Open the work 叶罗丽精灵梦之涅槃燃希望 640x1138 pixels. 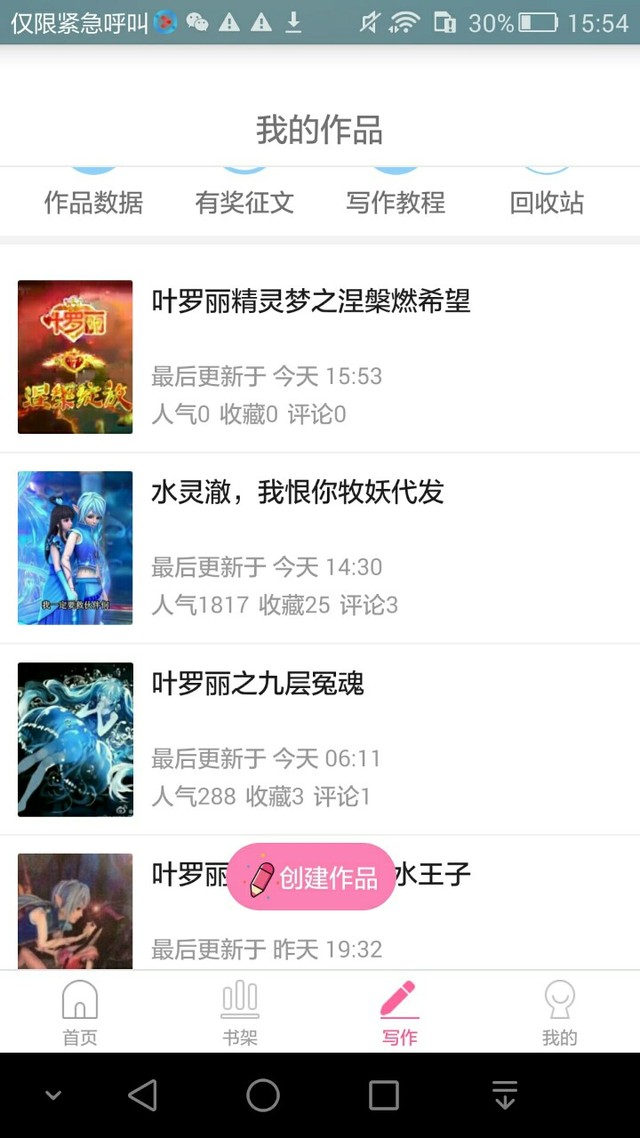(x=311, y=301)
